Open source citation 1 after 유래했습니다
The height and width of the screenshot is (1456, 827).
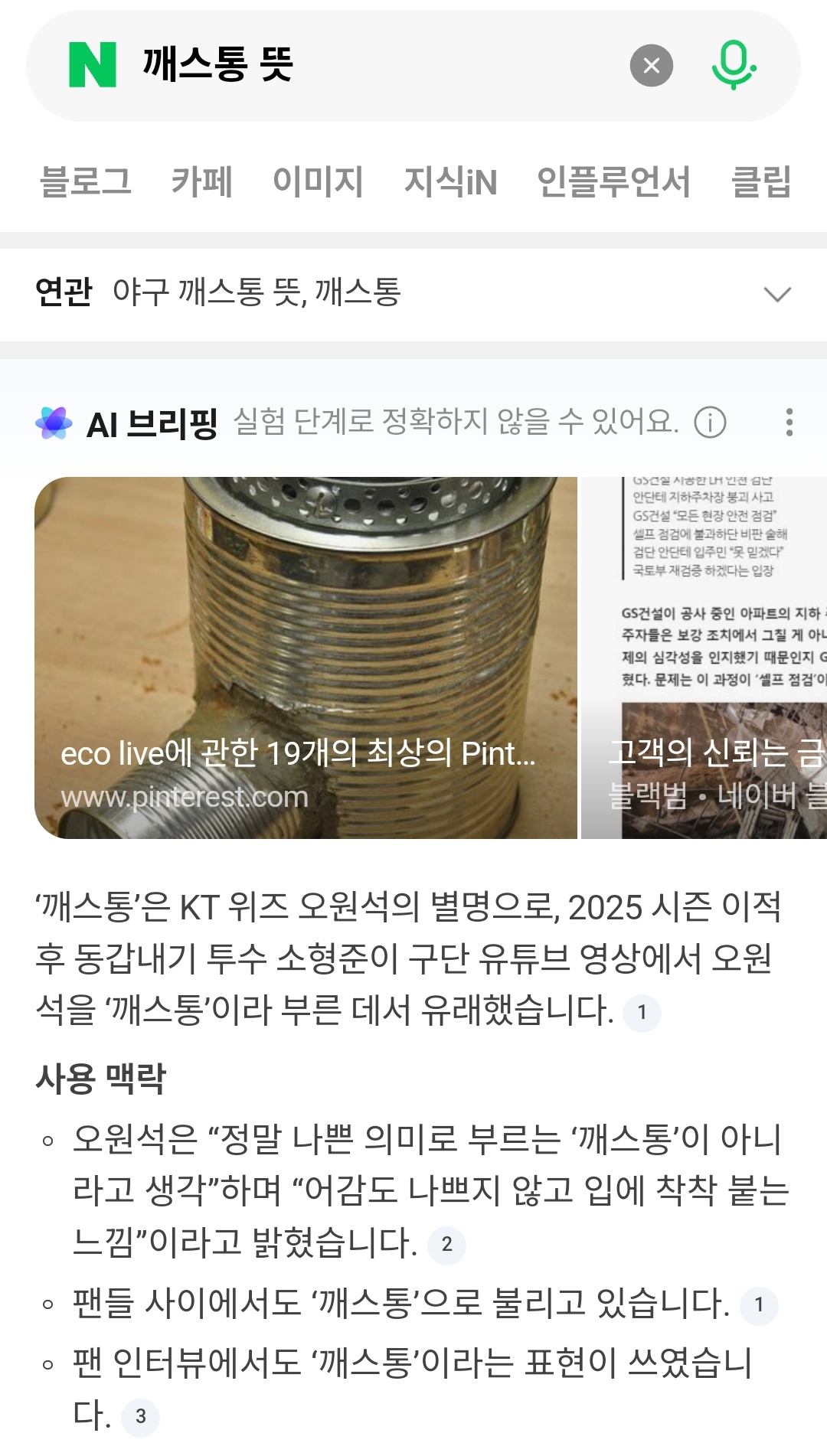(x=642, y=1012)
